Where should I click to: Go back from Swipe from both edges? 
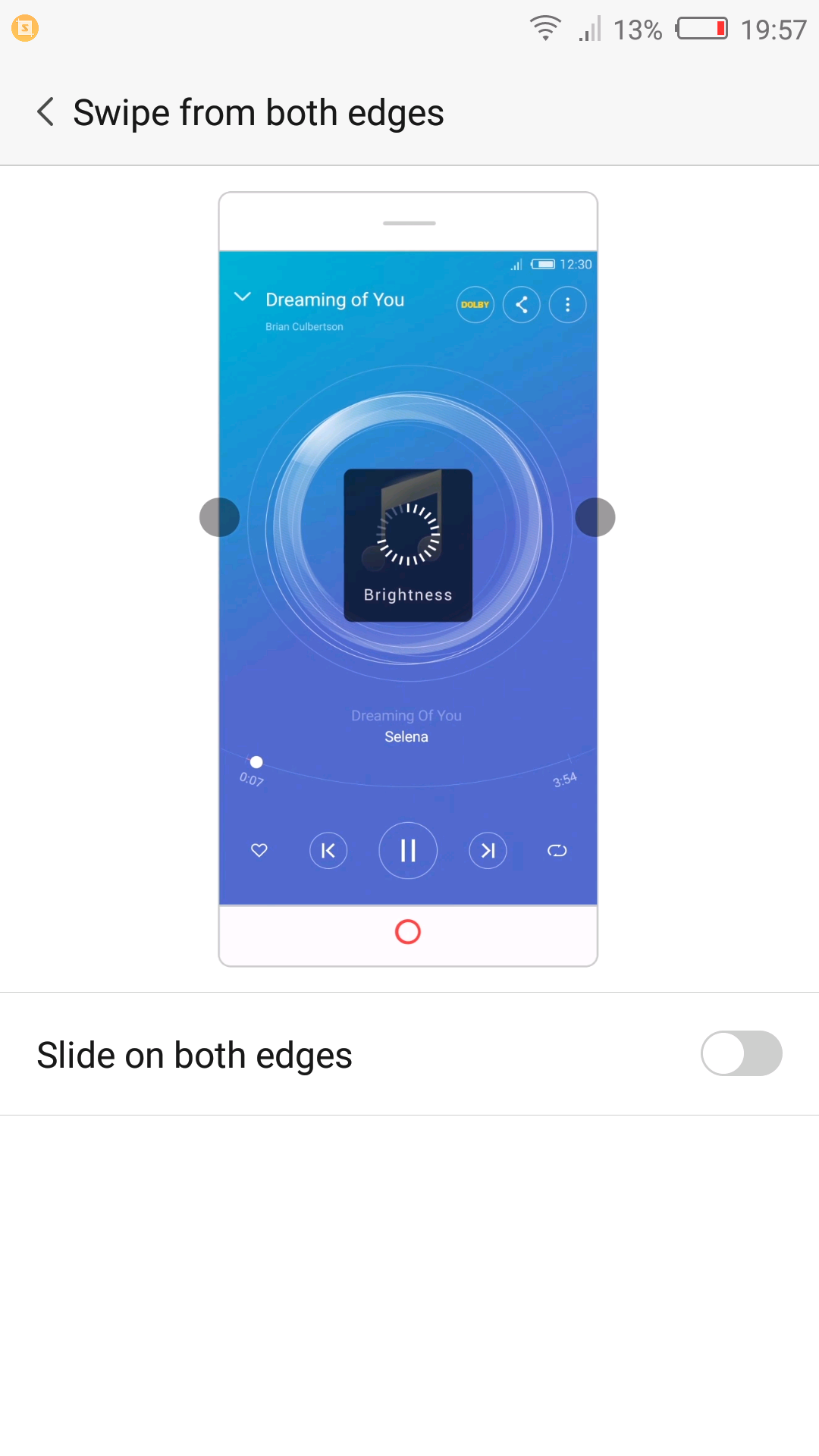coord(45,112)
